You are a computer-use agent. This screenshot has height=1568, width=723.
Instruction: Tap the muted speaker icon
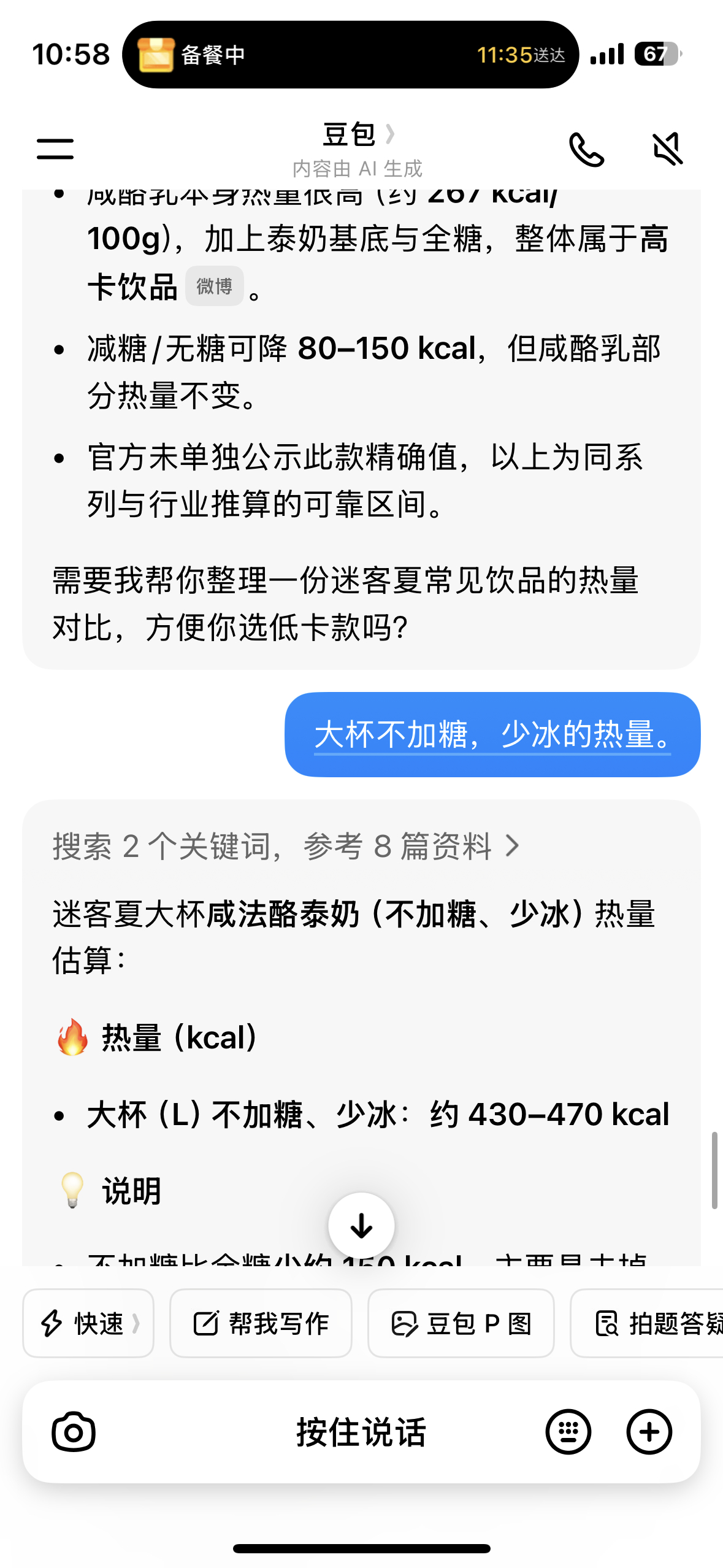668,149
